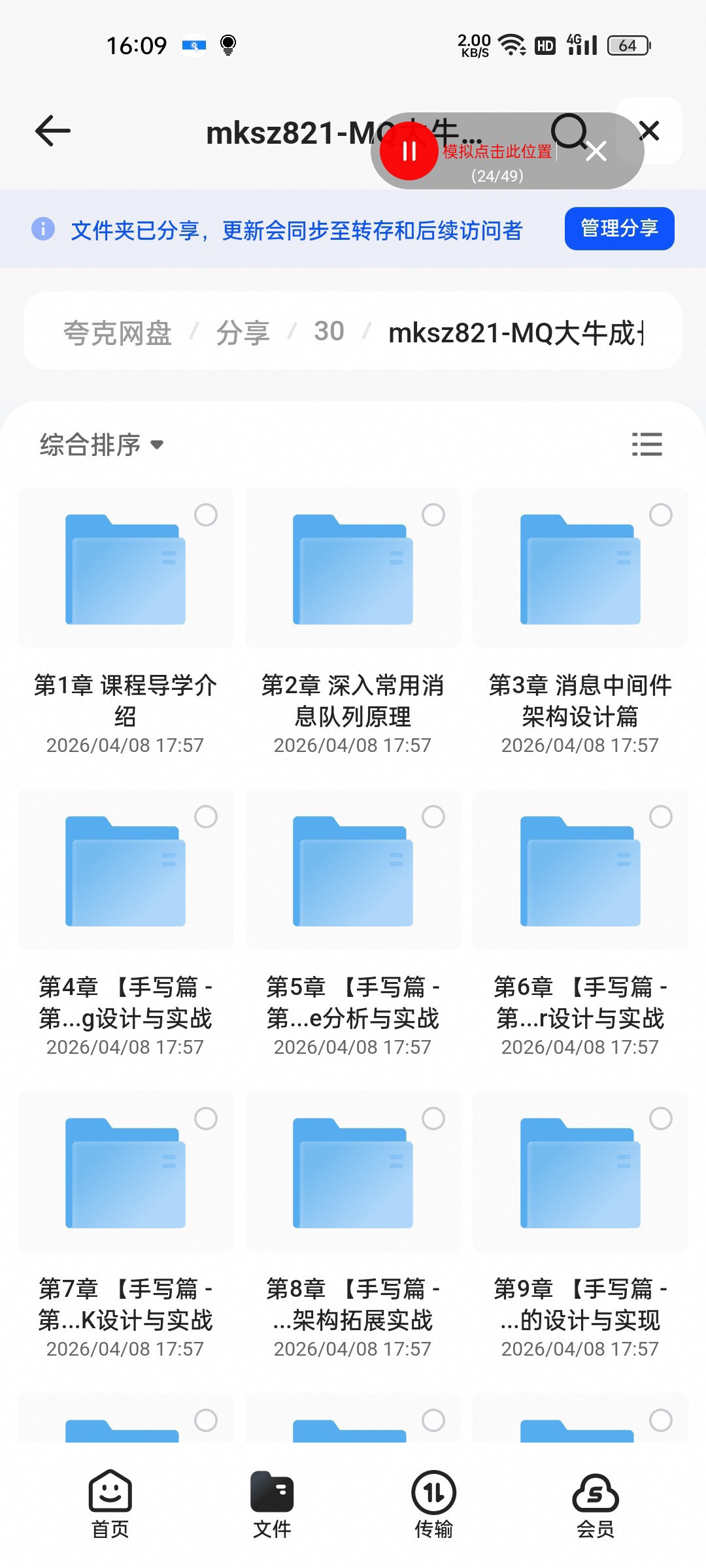The width and height of the screenshot is (706, 1568).
Task: Open the 会员 tab
Action: coord(596,1504)
